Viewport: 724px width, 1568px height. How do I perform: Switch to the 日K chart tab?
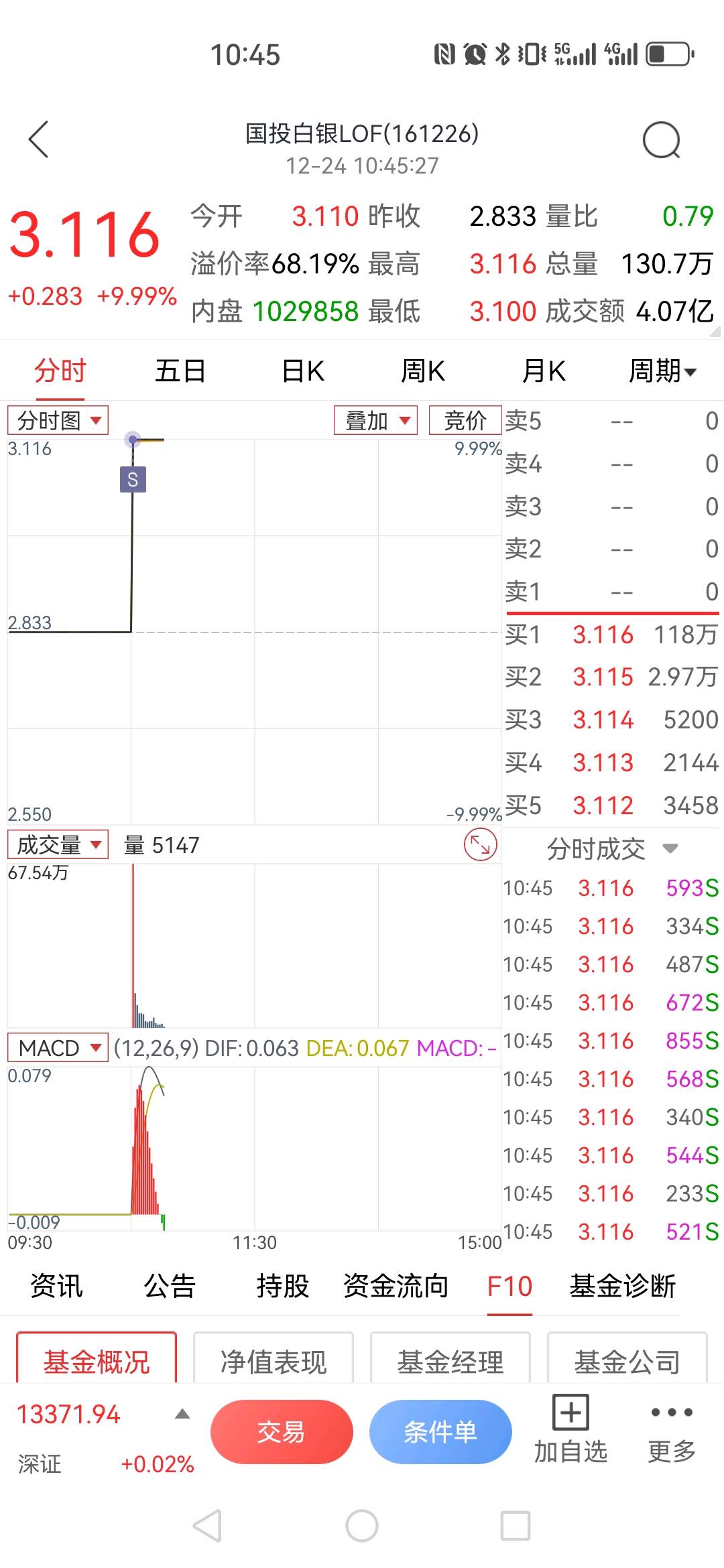point(303,371)
